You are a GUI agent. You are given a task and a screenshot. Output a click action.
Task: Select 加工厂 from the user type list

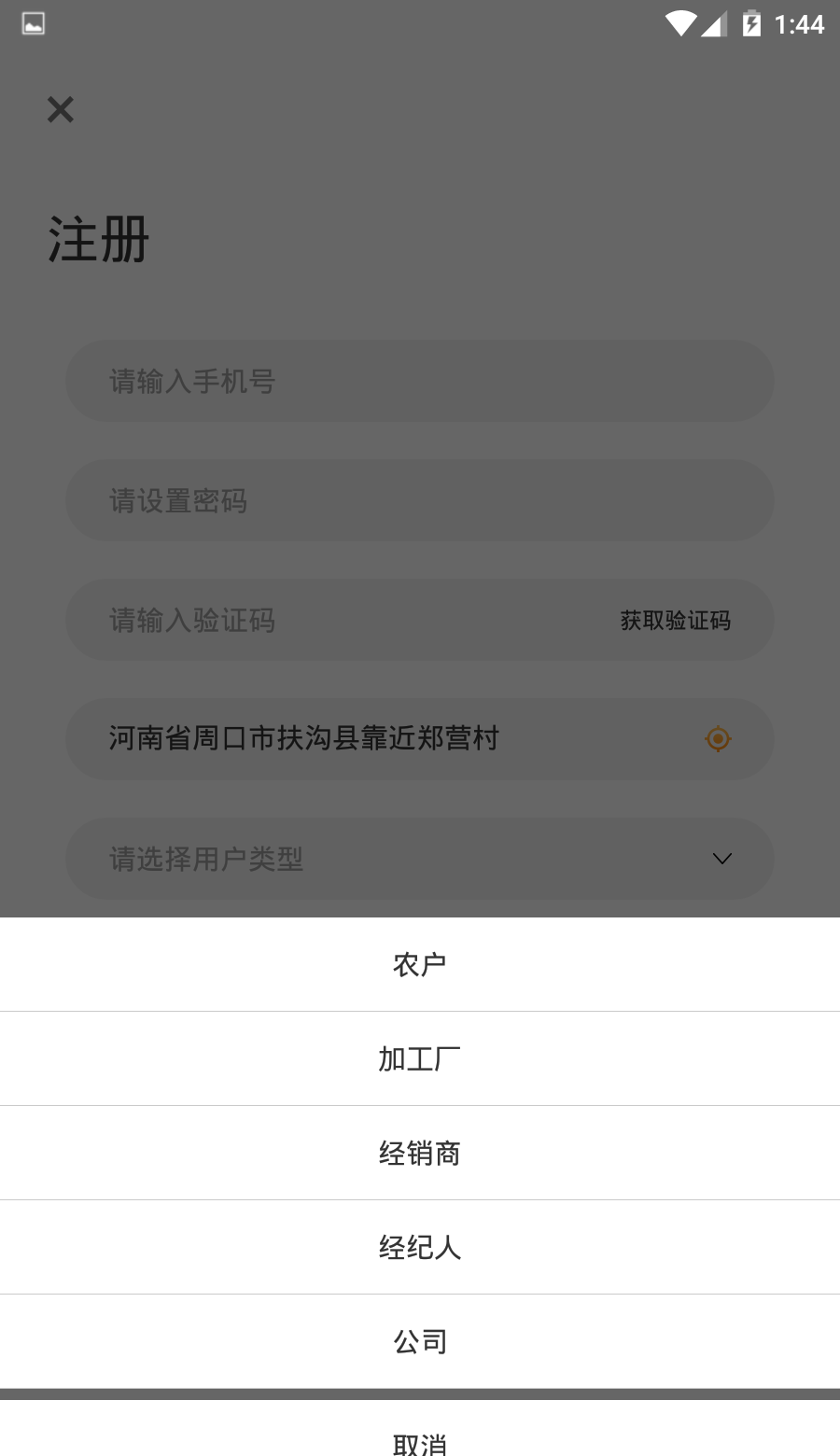420,1057
